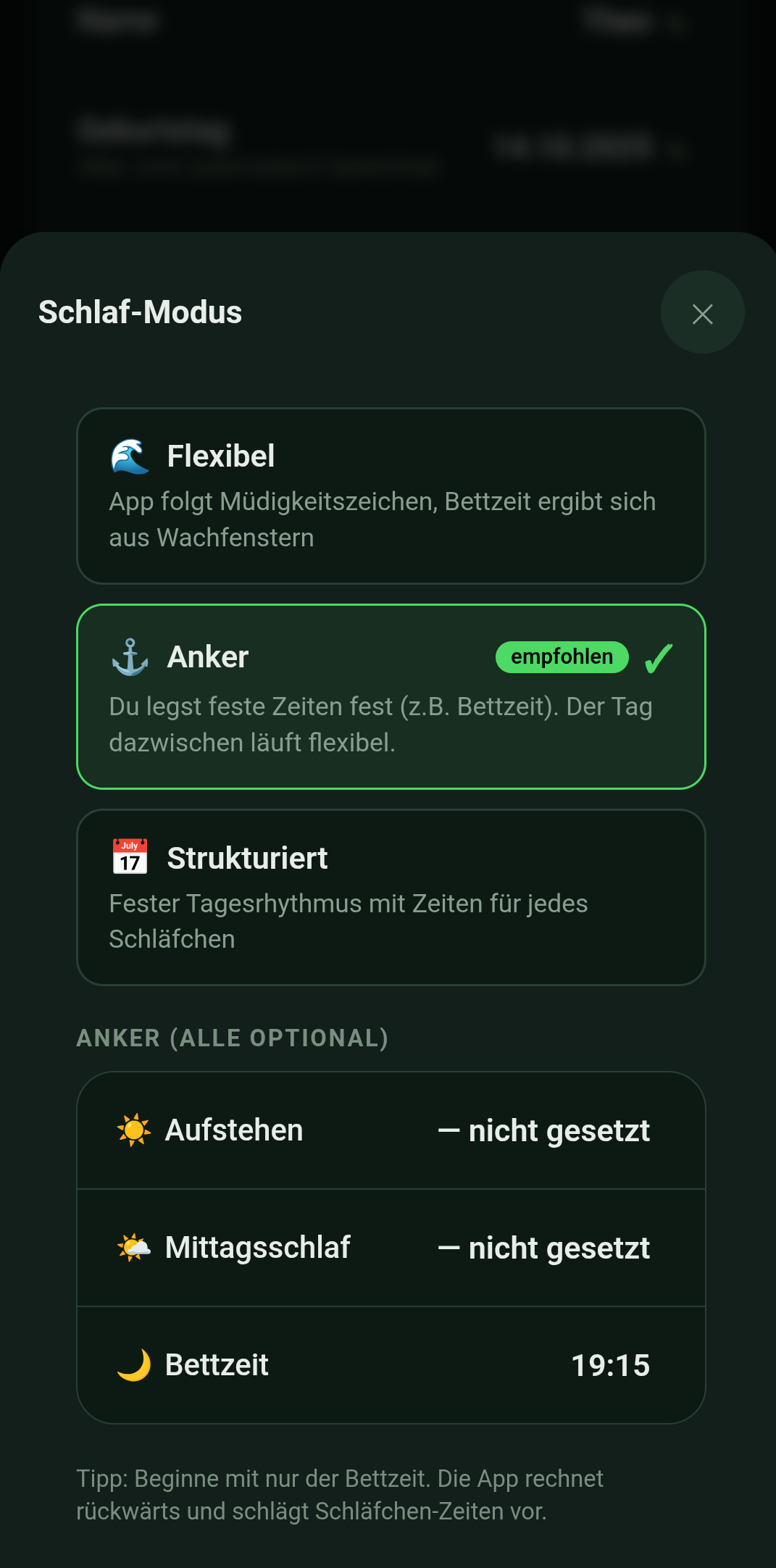Screen dimensions: 776x1568
Task: Open the Mittagsschlaf time selector
Action: tap(390, 1248)
